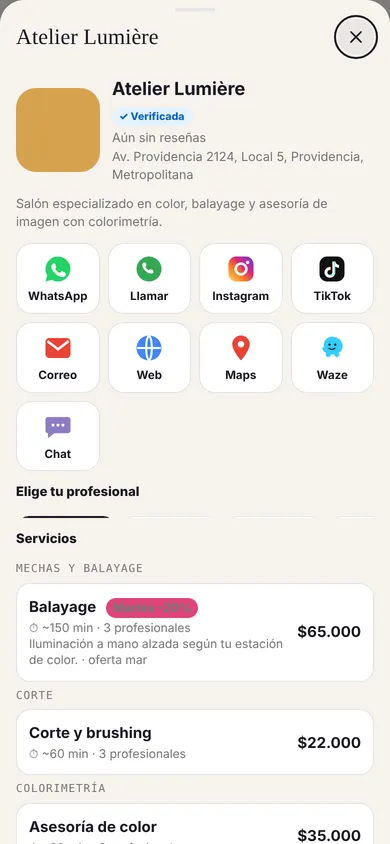Tap the Llamar call button
The image size is (390, 844).
[x=149, y=278]
